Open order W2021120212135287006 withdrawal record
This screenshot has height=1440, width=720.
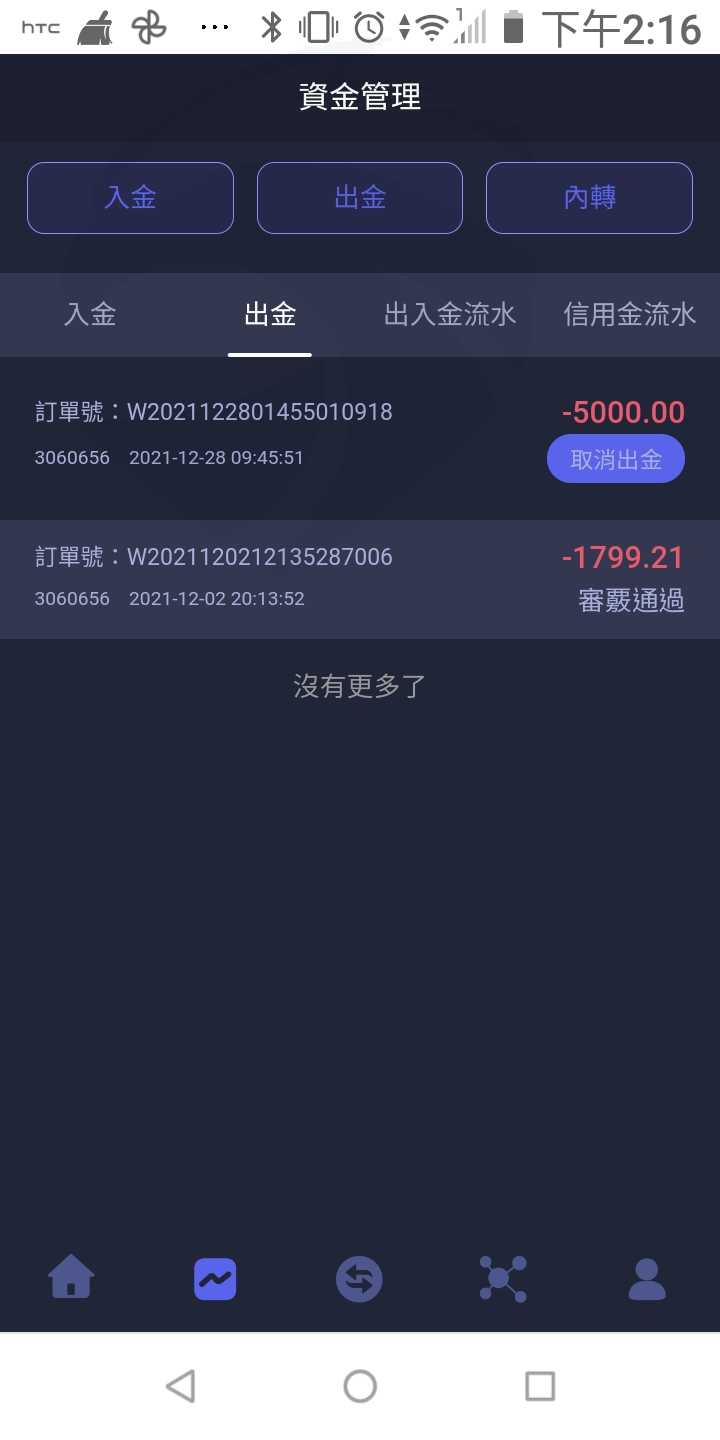(360, 579)
